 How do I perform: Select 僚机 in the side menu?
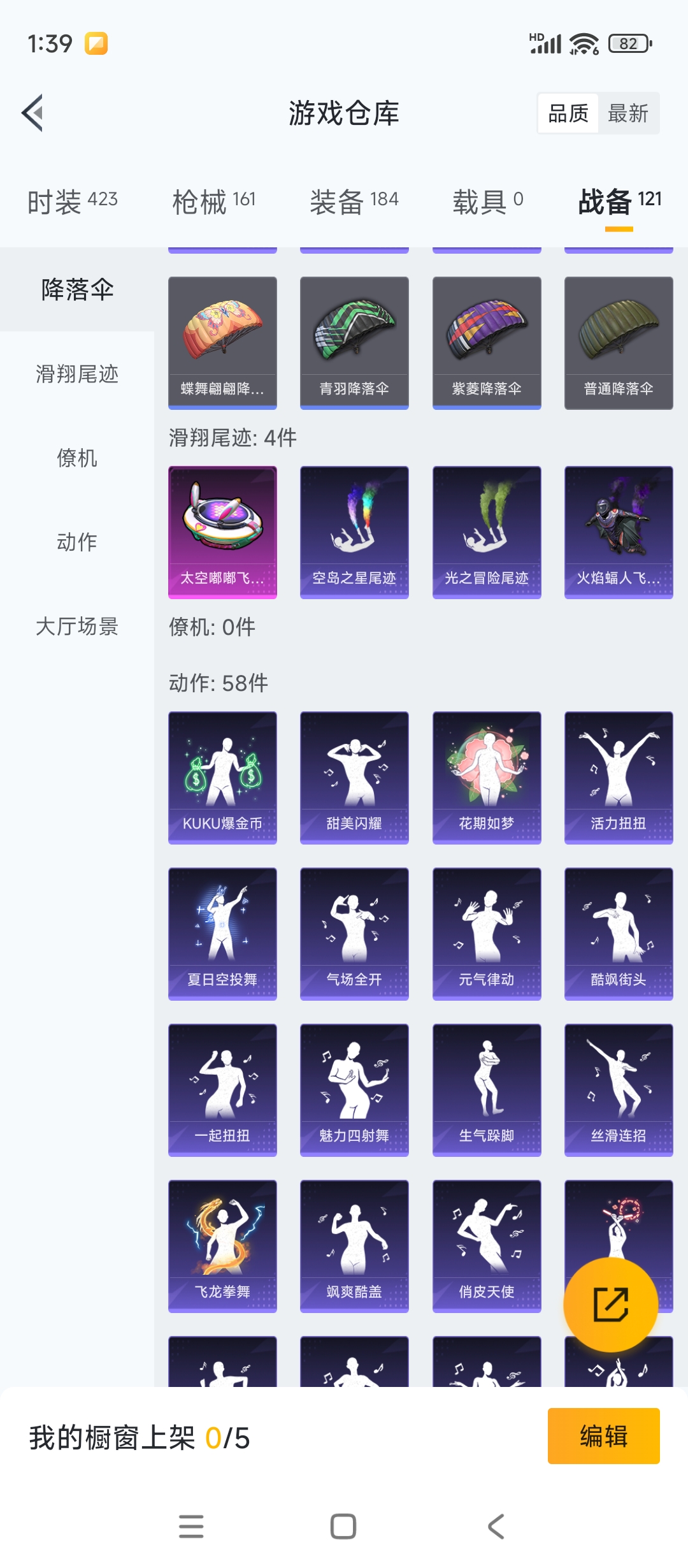click(x=77, y=458)
